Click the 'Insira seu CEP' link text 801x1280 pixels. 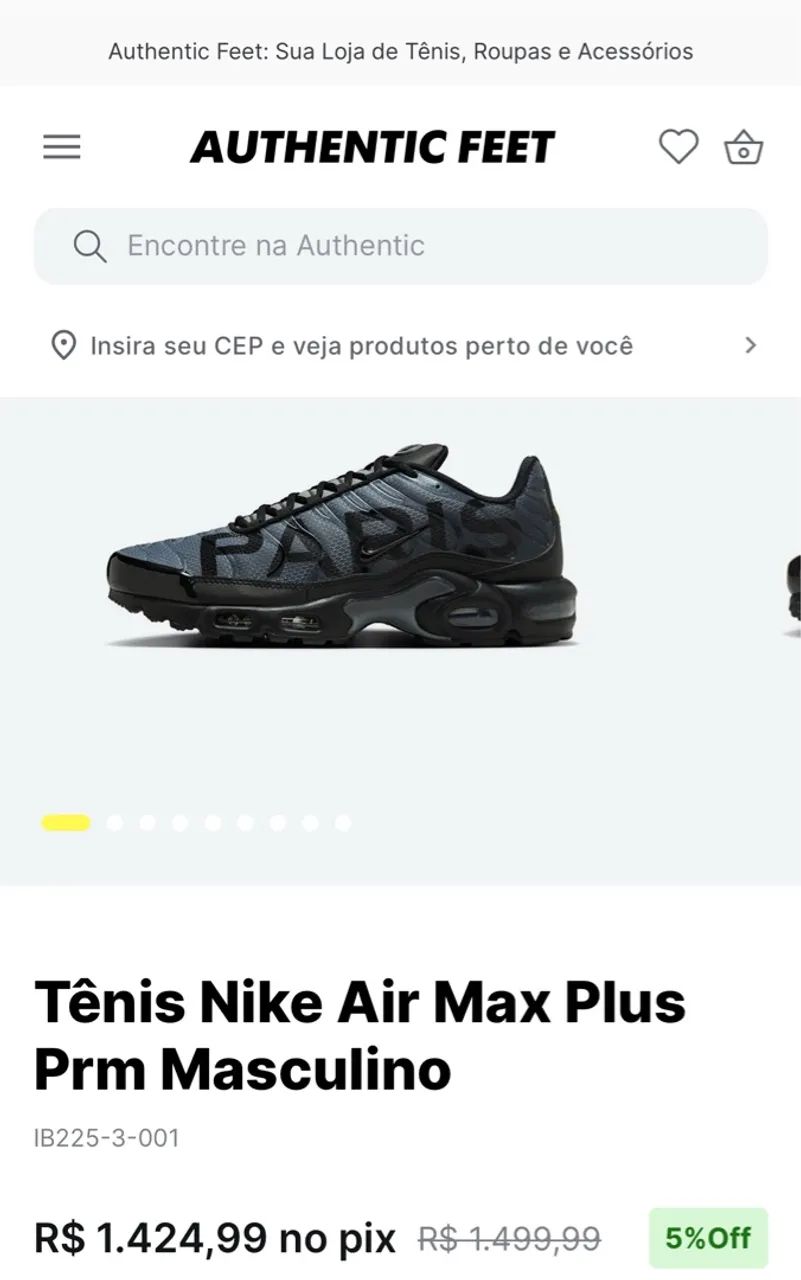362,346
